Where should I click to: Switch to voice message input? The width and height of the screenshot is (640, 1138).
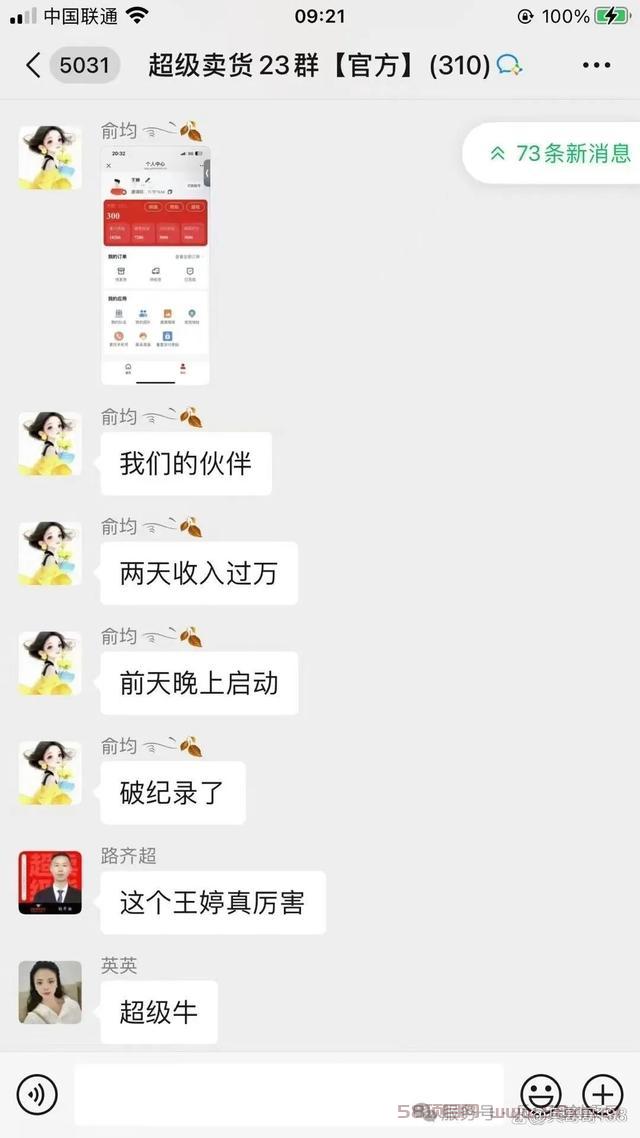point(37,1094)
